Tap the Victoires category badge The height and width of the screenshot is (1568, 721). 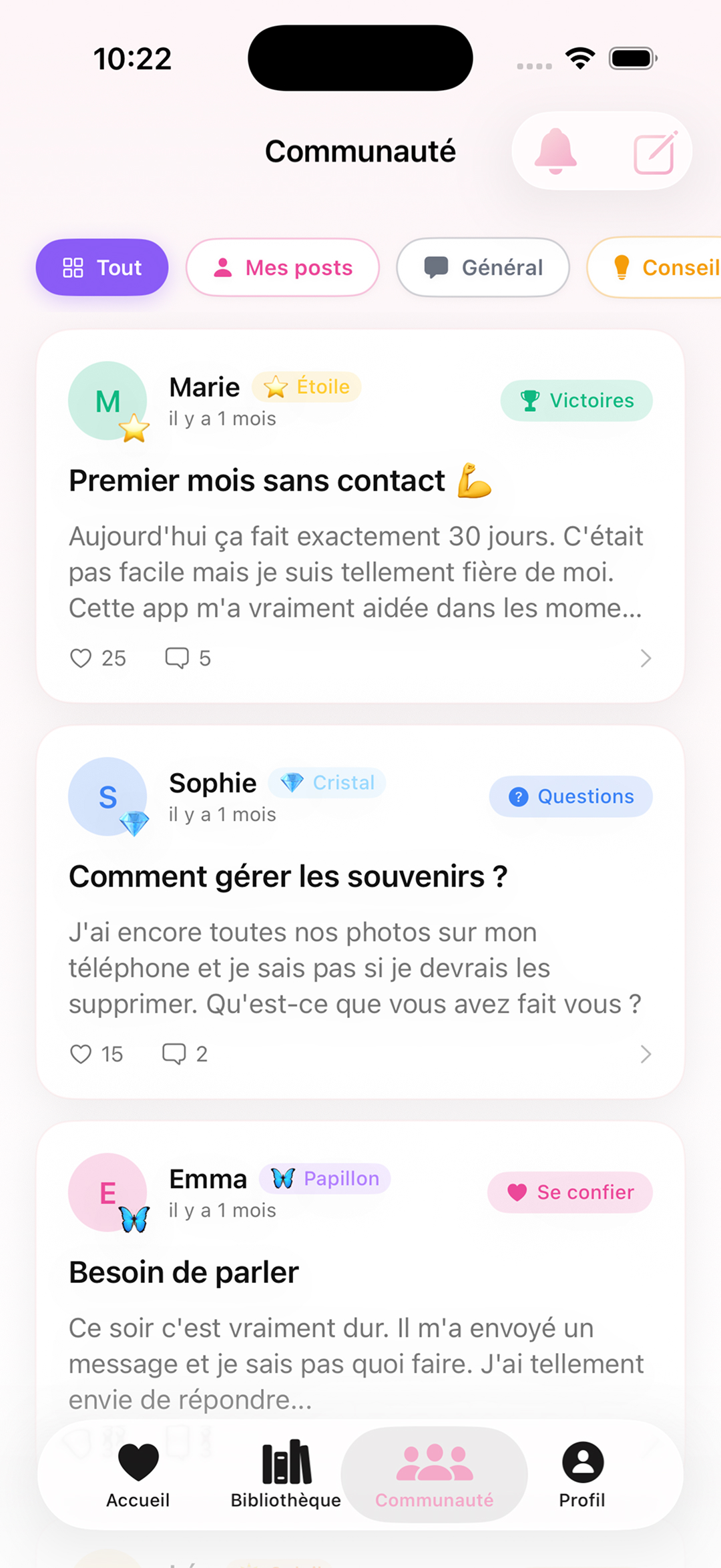tap(575, 401)
